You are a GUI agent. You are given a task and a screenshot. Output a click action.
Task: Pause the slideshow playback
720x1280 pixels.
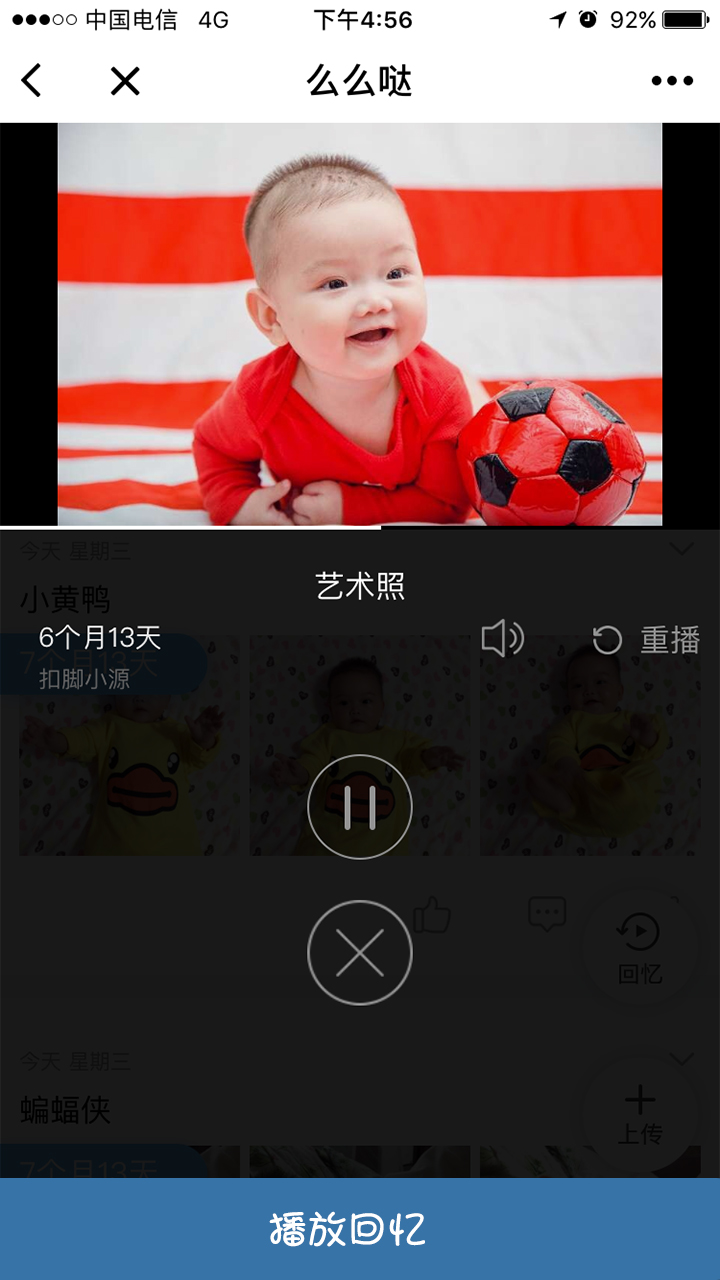[360, 807]
